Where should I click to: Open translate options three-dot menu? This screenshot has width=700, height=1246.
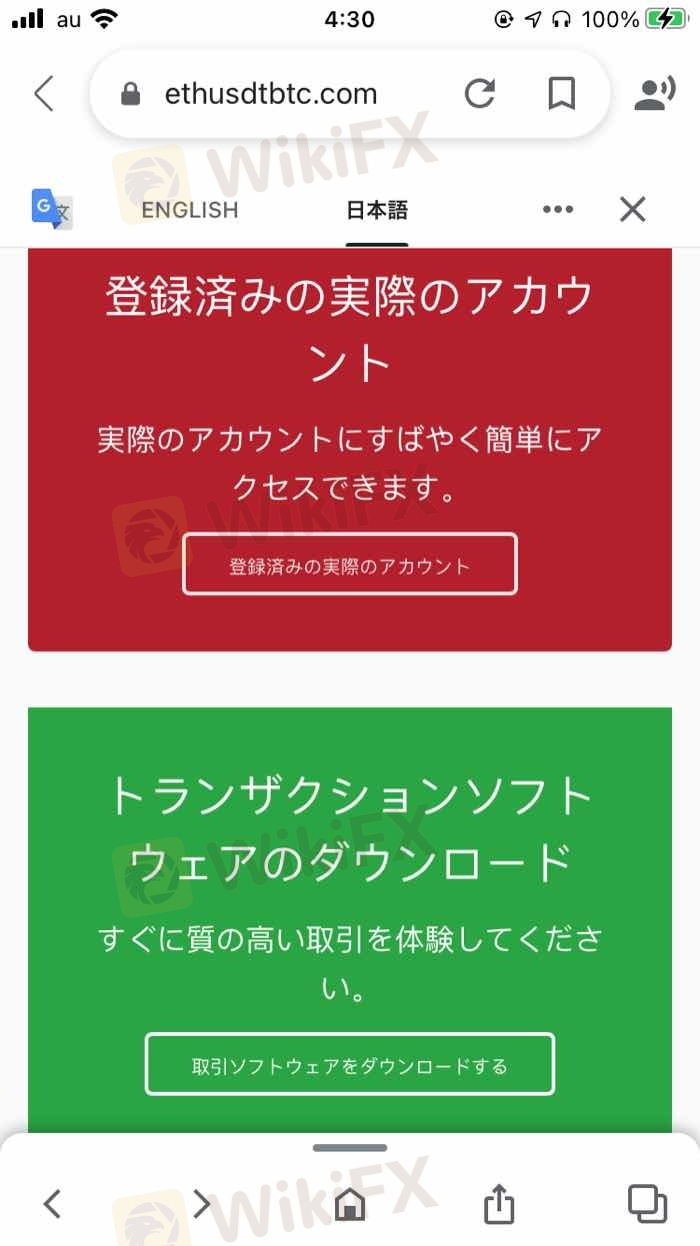tap(558, 210)
